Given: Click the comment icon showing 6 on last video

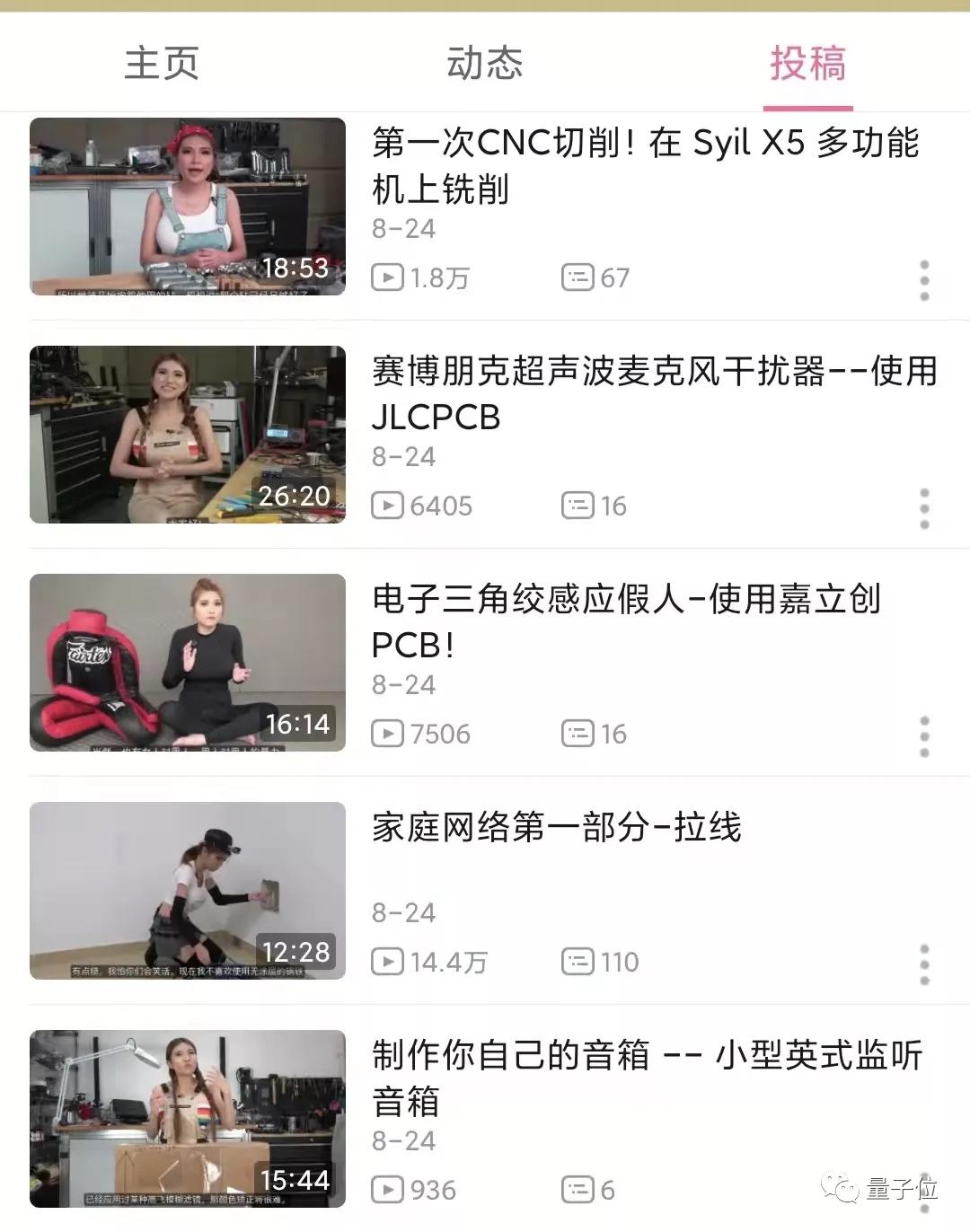Looking at the screenshot, I should 580,1190.
